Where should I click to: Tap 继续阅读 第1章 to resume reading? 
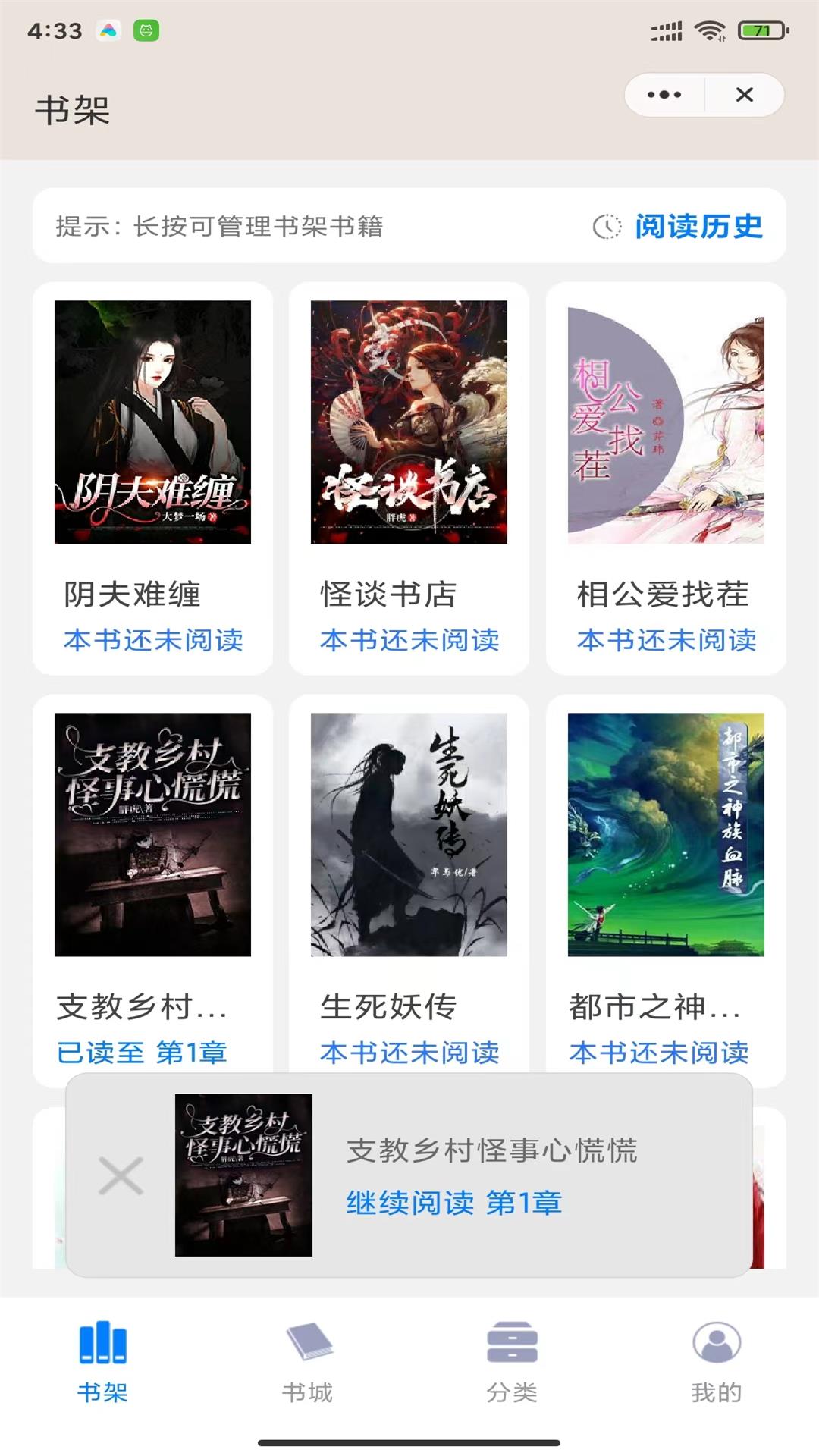[453, 1203]
